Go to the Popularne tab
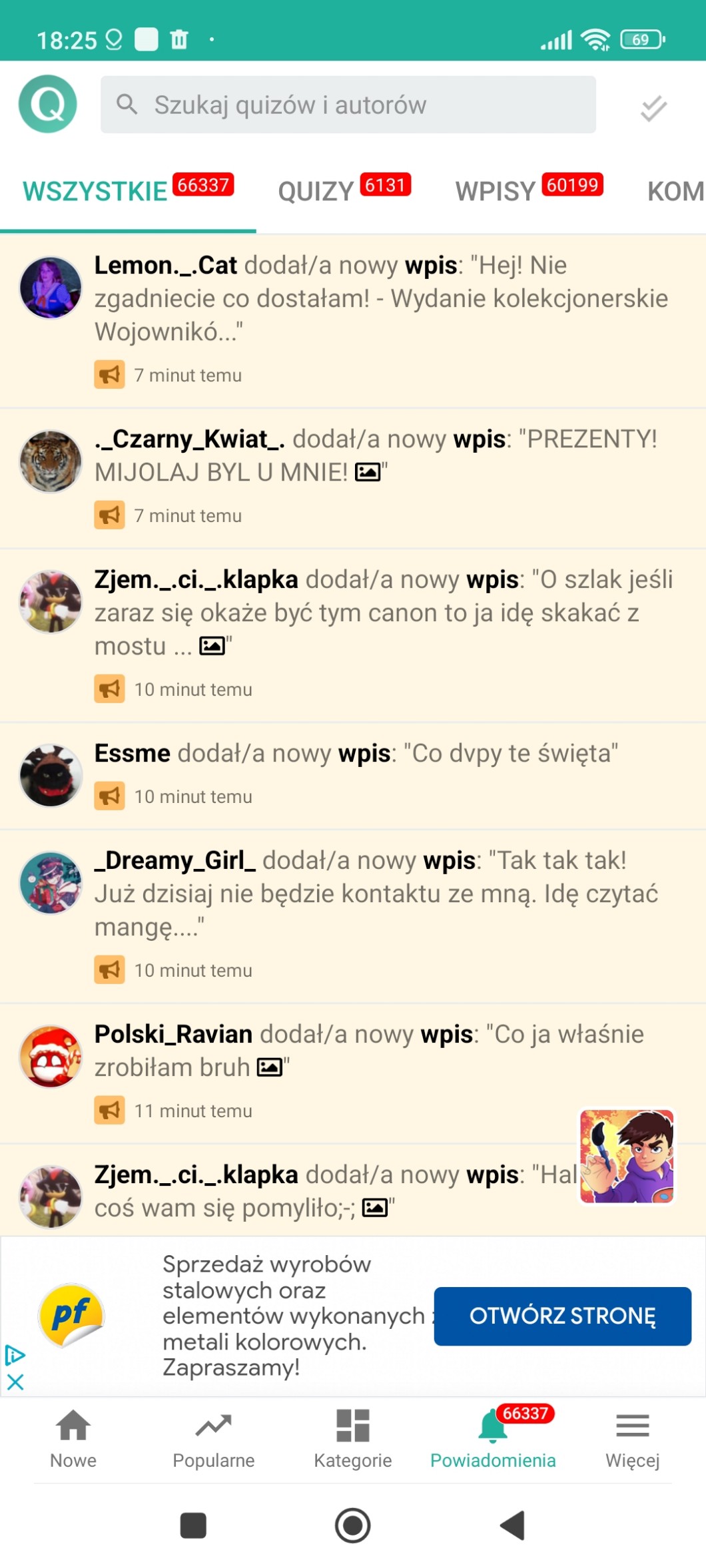 pyautogui.click(x=213, y=1438)
